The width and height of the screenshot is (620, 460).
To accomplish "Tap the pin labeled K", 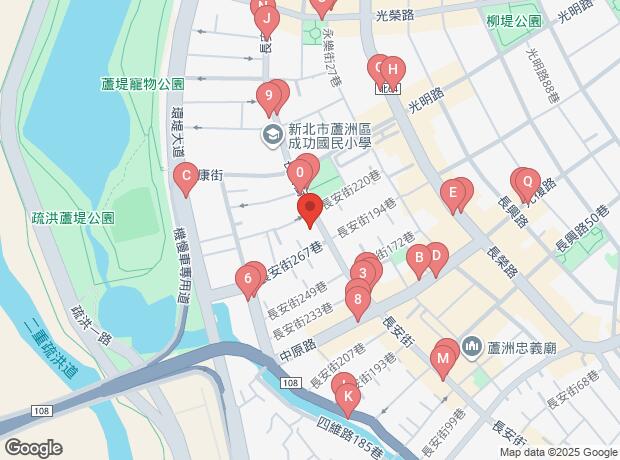I will click(347, 396).
